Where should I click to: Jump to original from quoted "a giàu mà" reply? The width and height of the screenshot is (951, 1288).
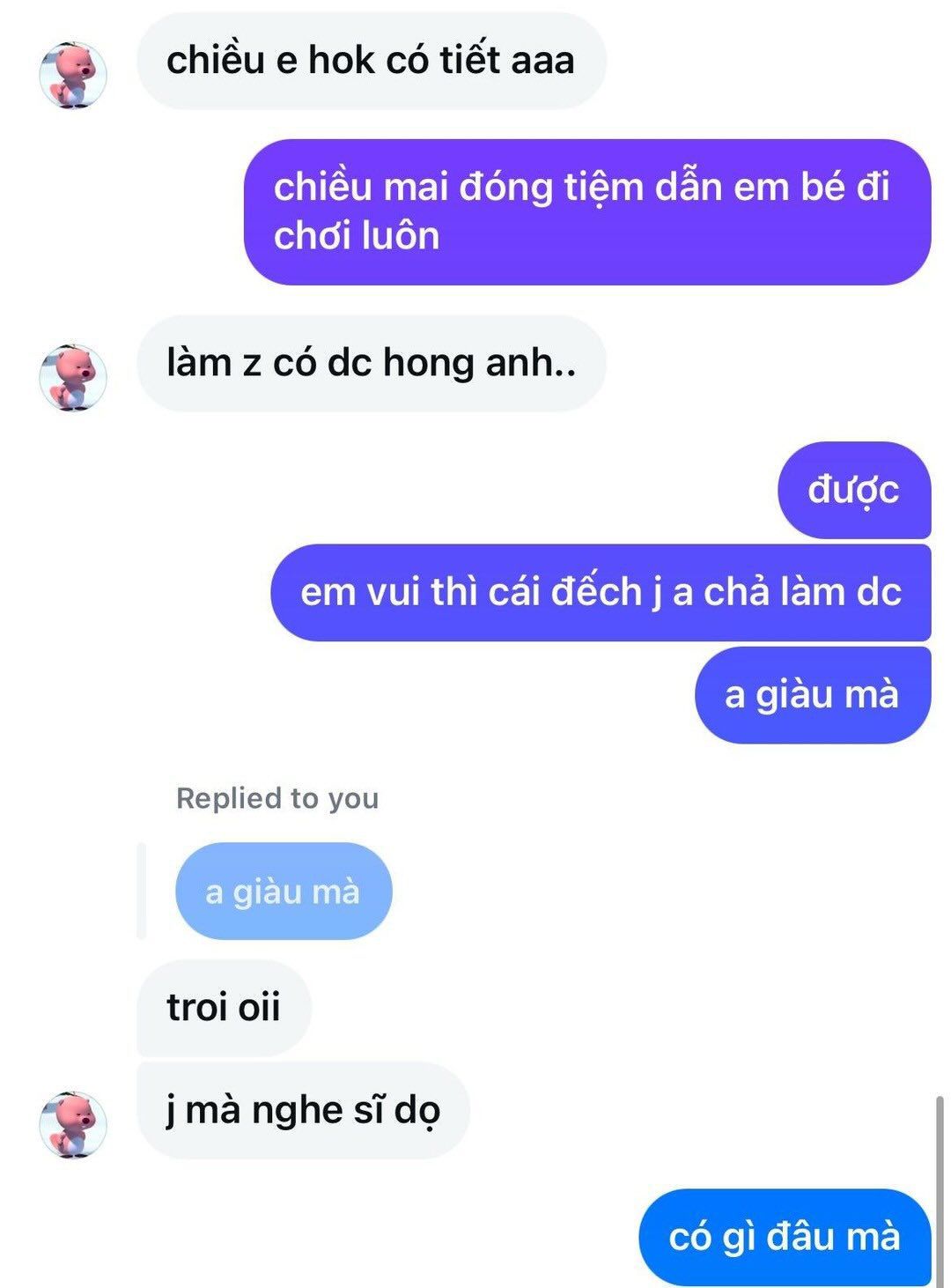pyautogui.click(x=283, y=891)
